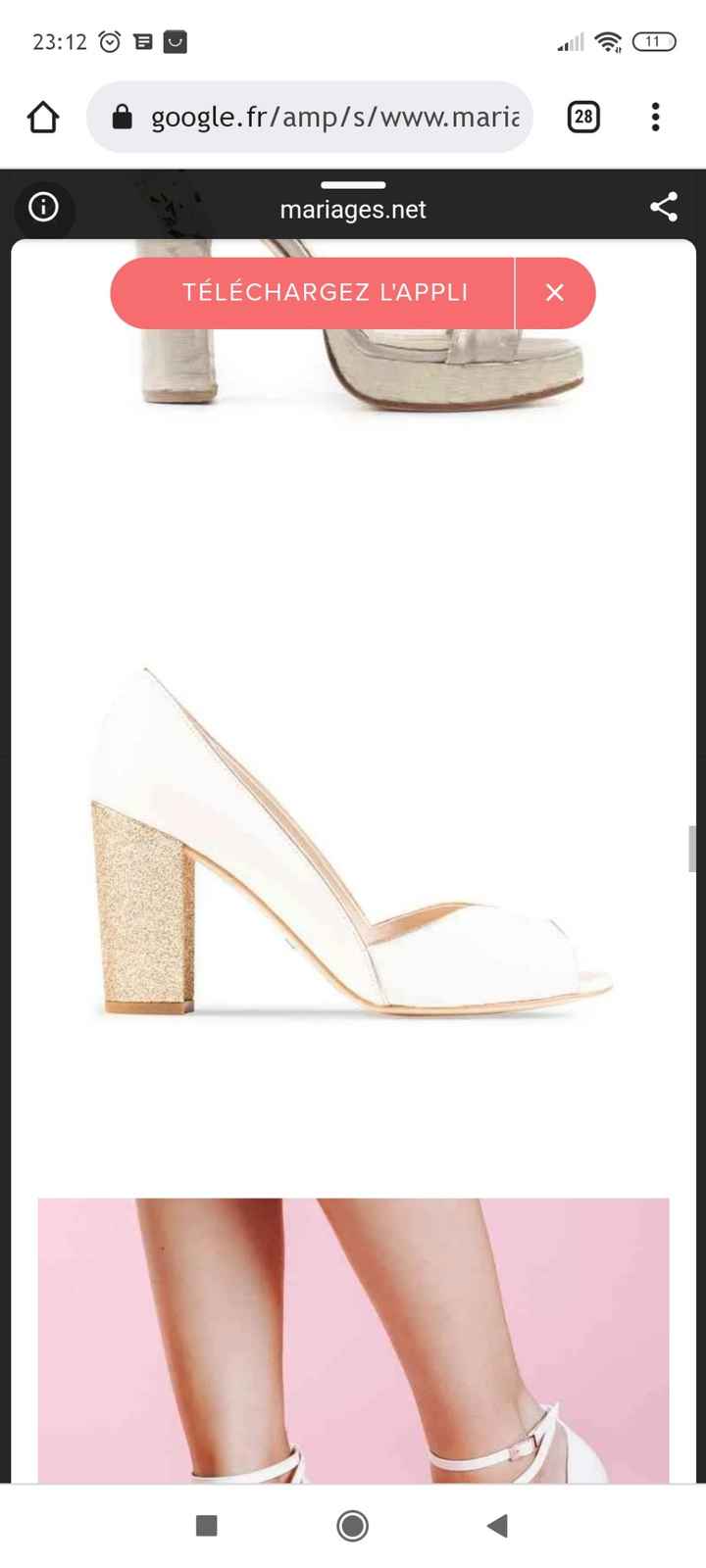The image size is (706, 1568).
Task: Open the alarm clock icon in status bar
Action: click(109, 42)
